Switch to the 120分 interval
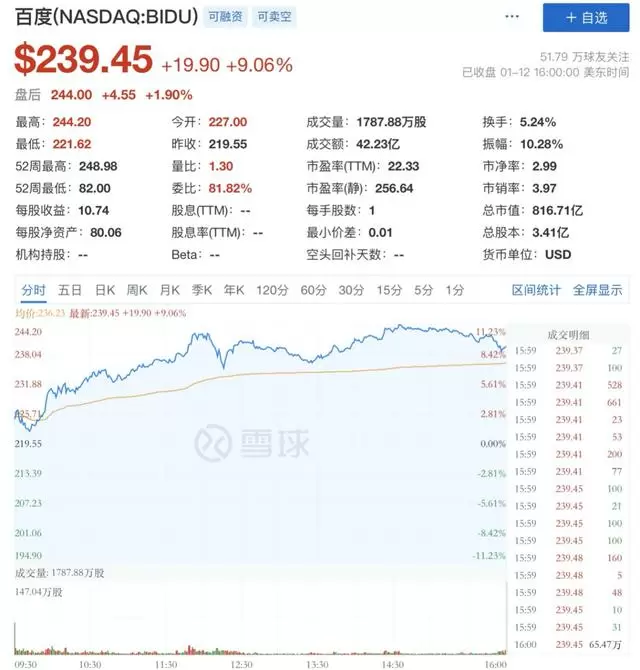 271,290
